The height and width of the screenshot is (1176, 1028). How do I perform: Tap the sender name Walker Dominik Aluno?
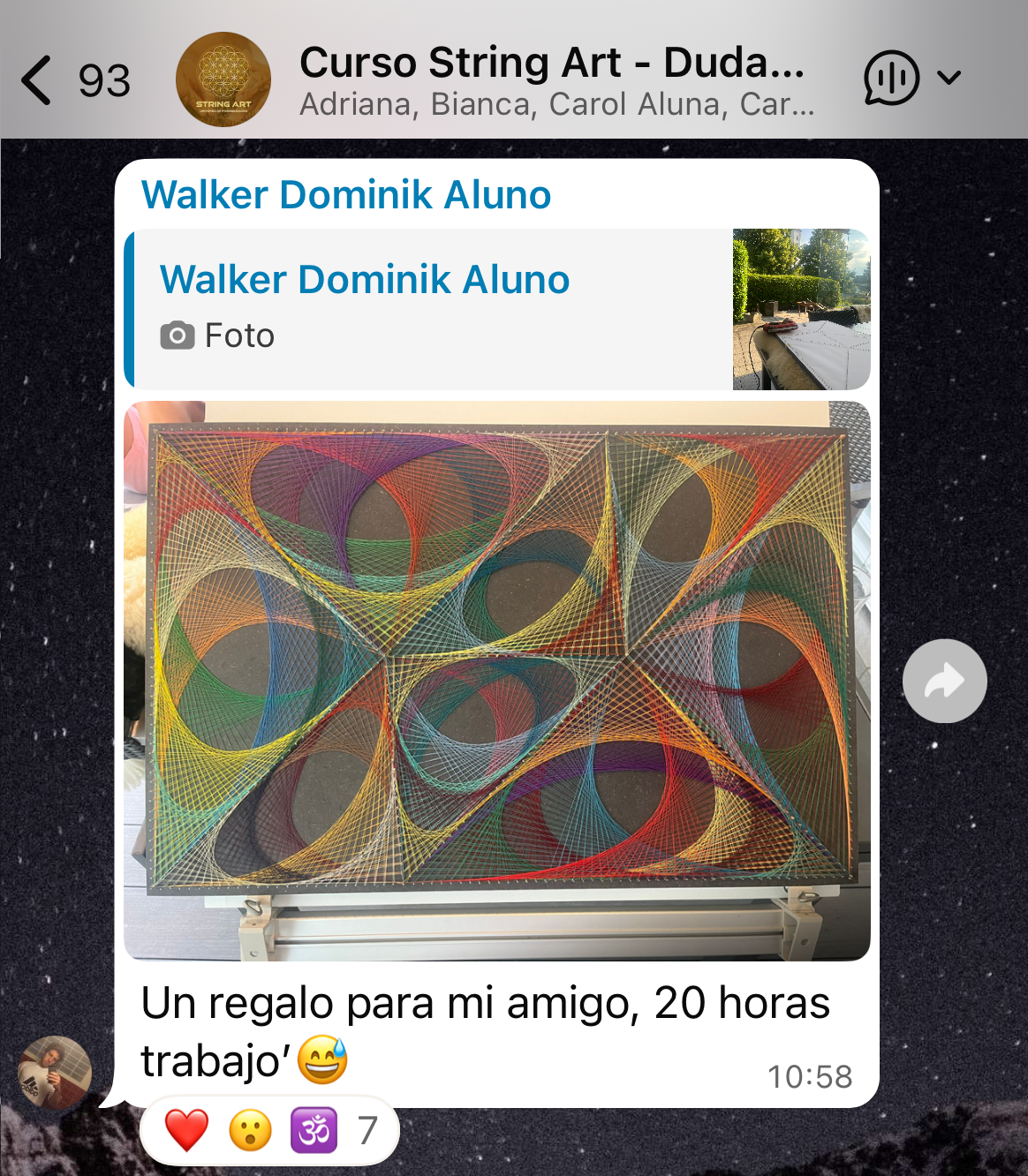point(346,195)
